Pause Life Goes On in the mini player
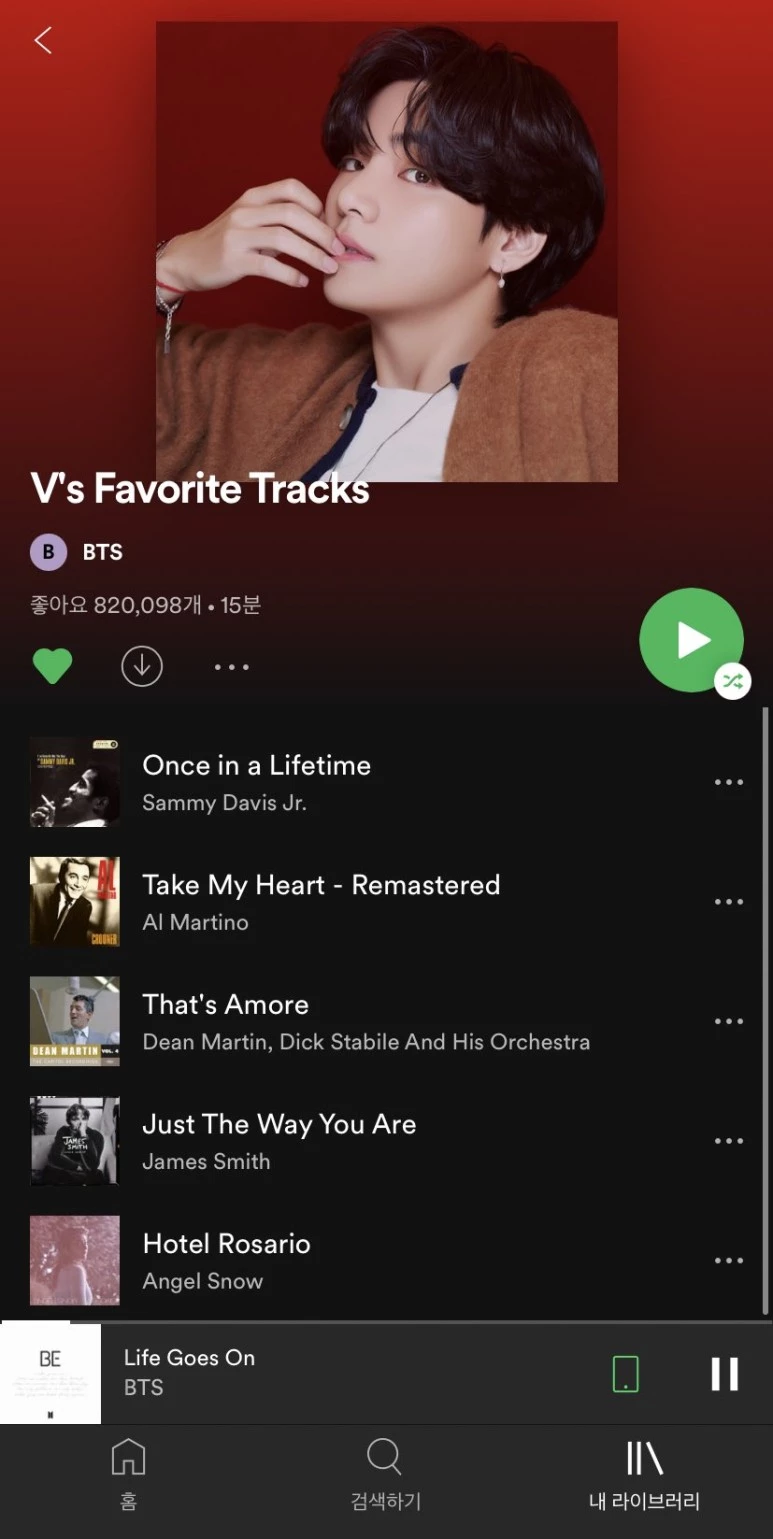 (x=724, y=1374)
